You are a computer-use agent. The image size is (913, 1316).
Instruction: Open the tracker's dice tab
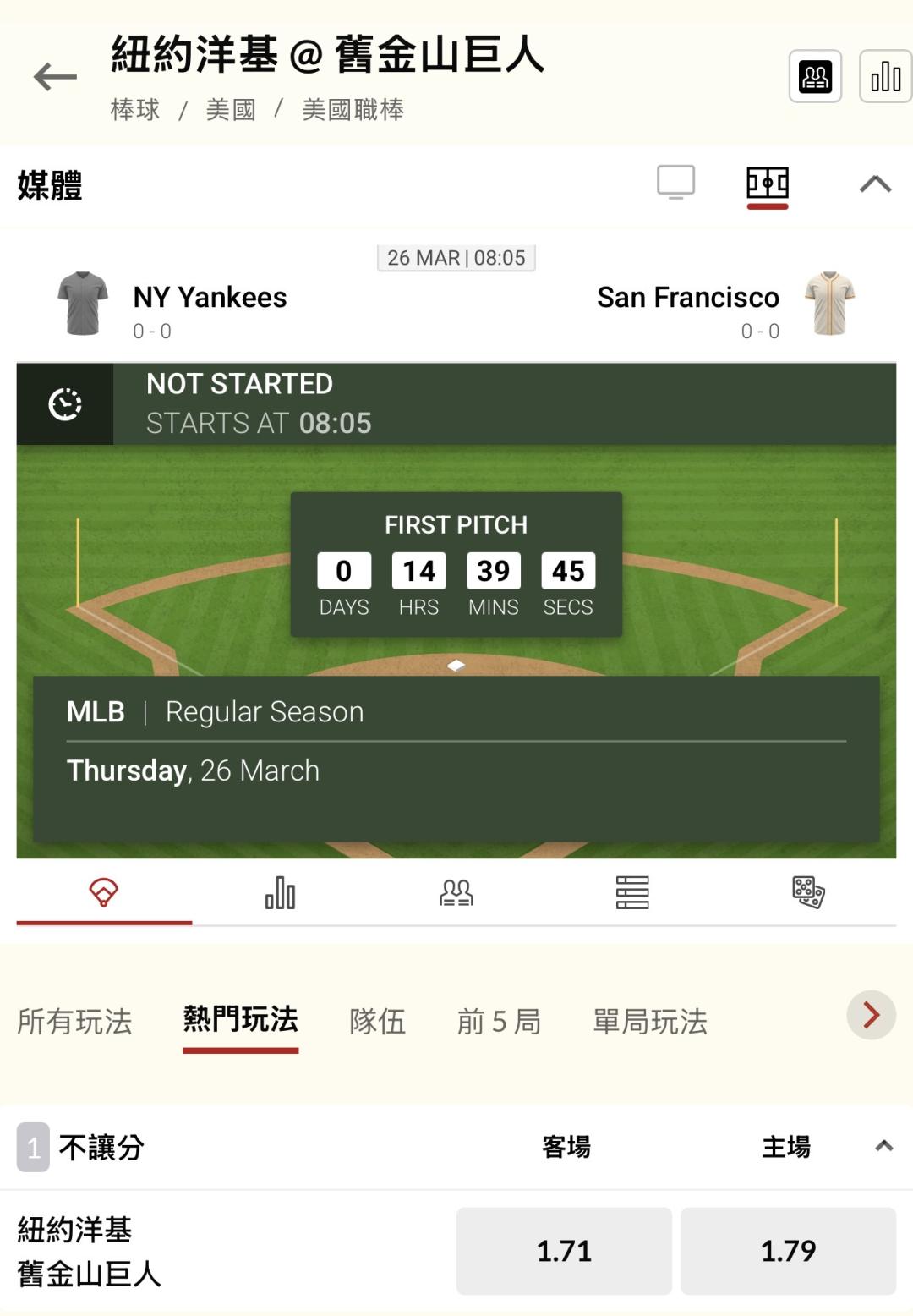808,892
